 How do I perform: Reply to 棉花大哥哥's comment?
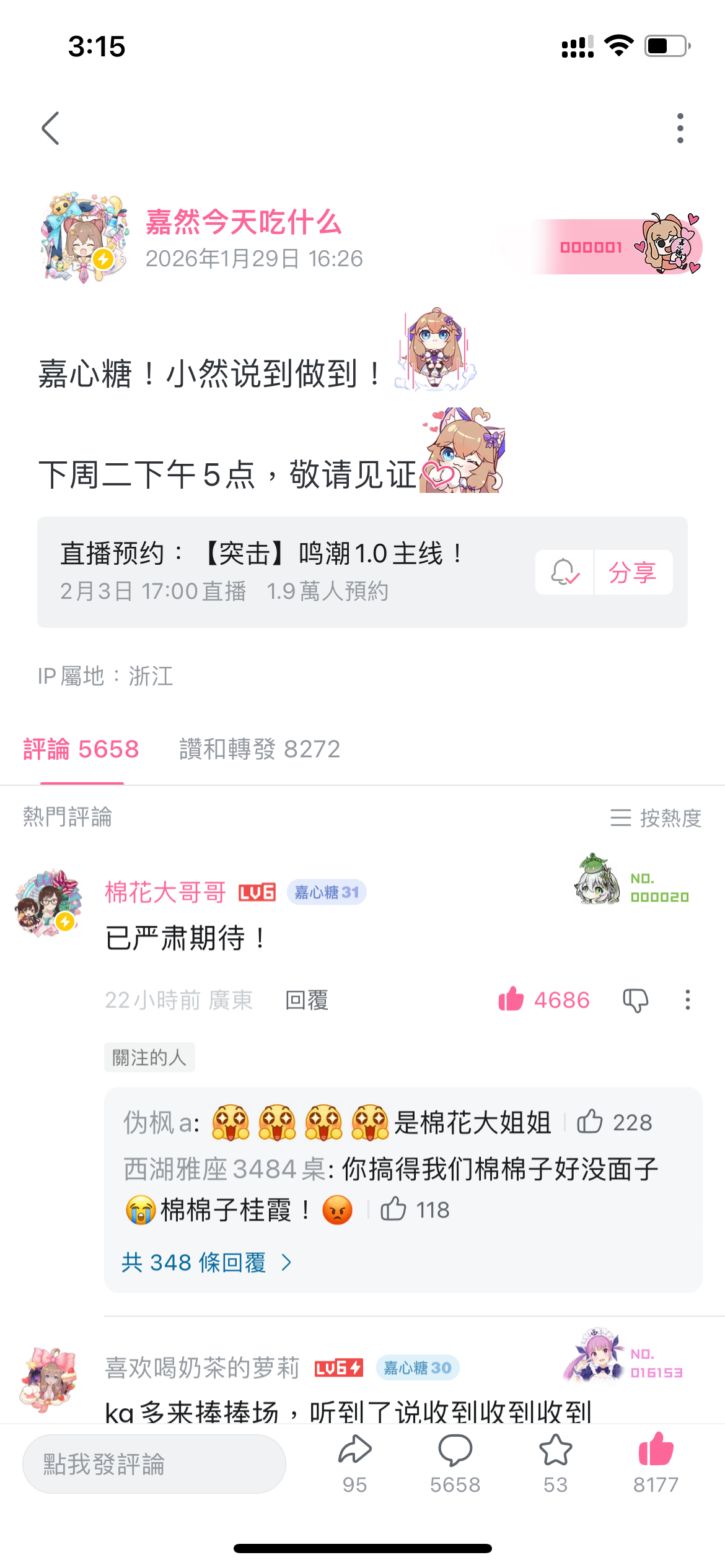point(307,1000)
